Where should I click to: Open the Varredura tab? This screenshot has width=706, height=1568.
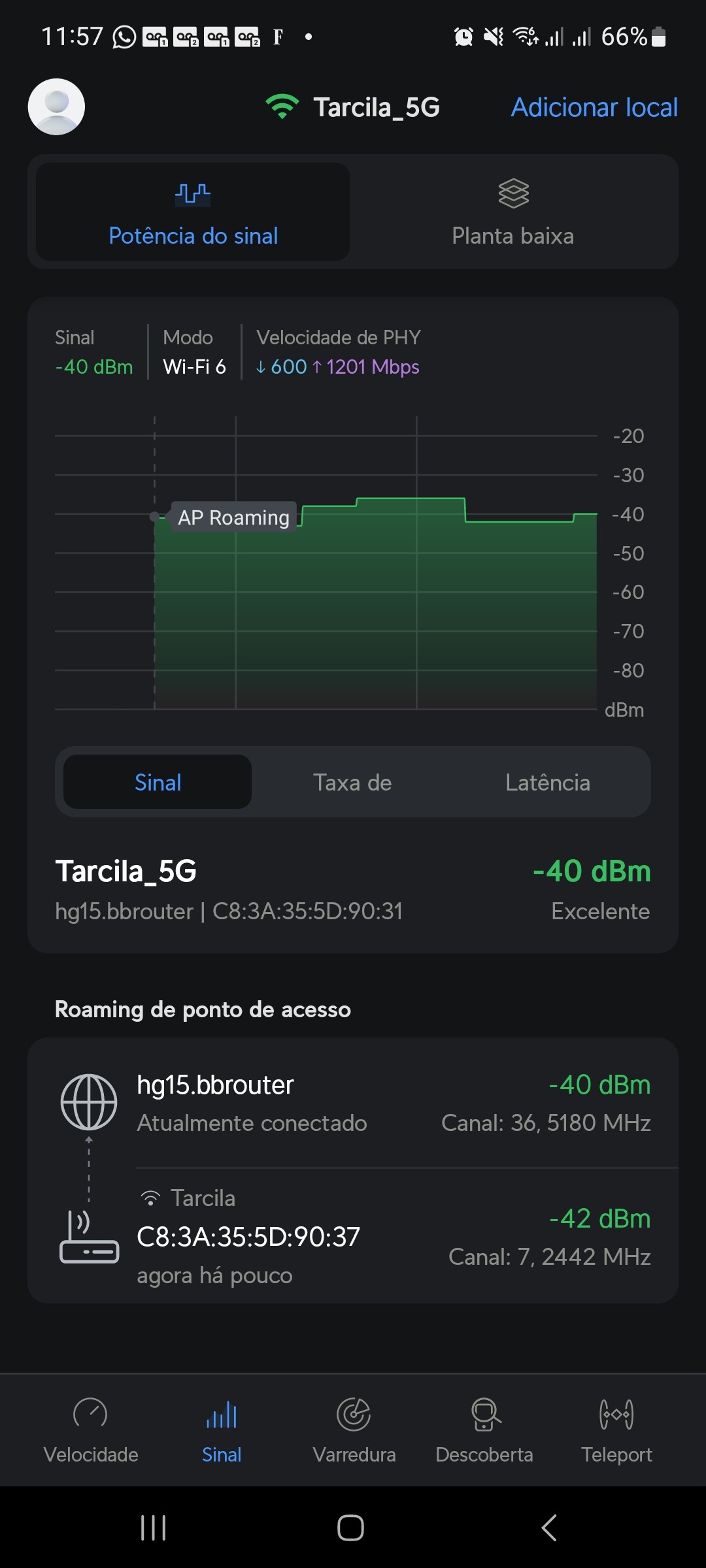(354, 1429)
